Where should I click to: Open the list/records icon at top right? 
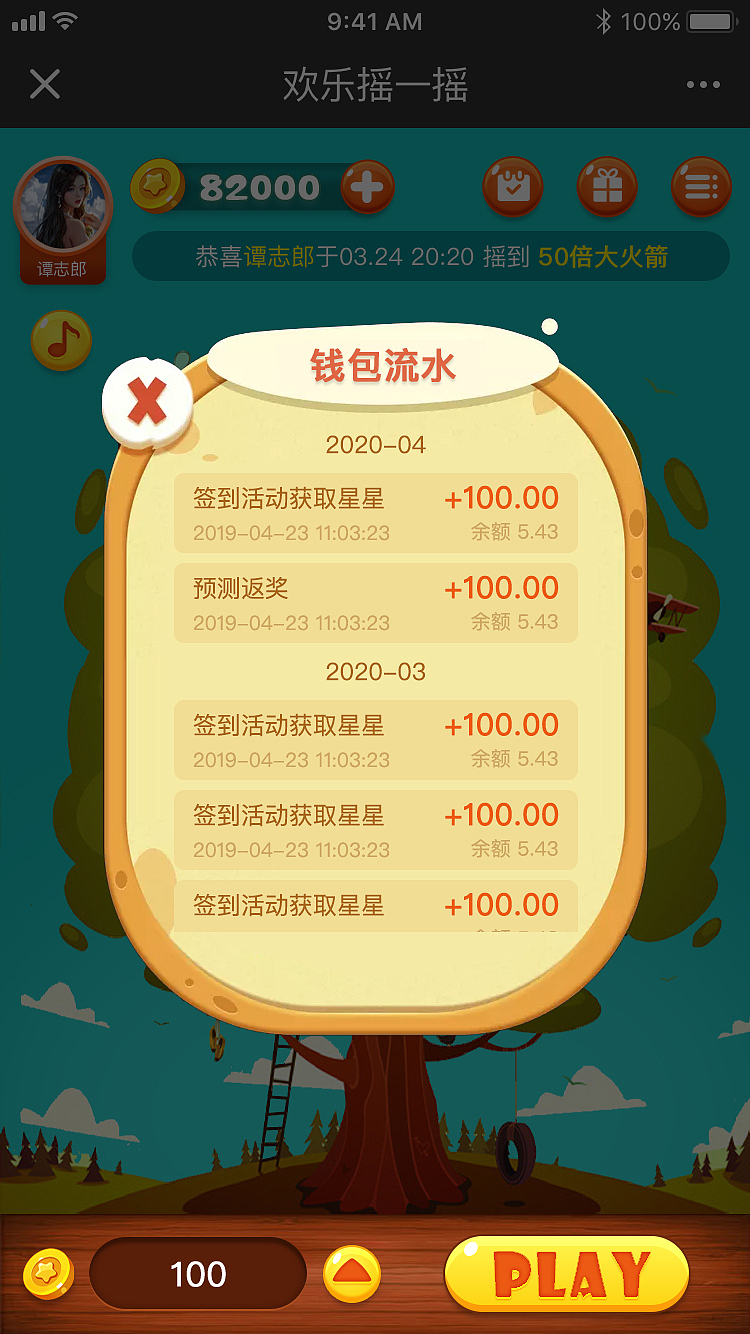(701, 186)
